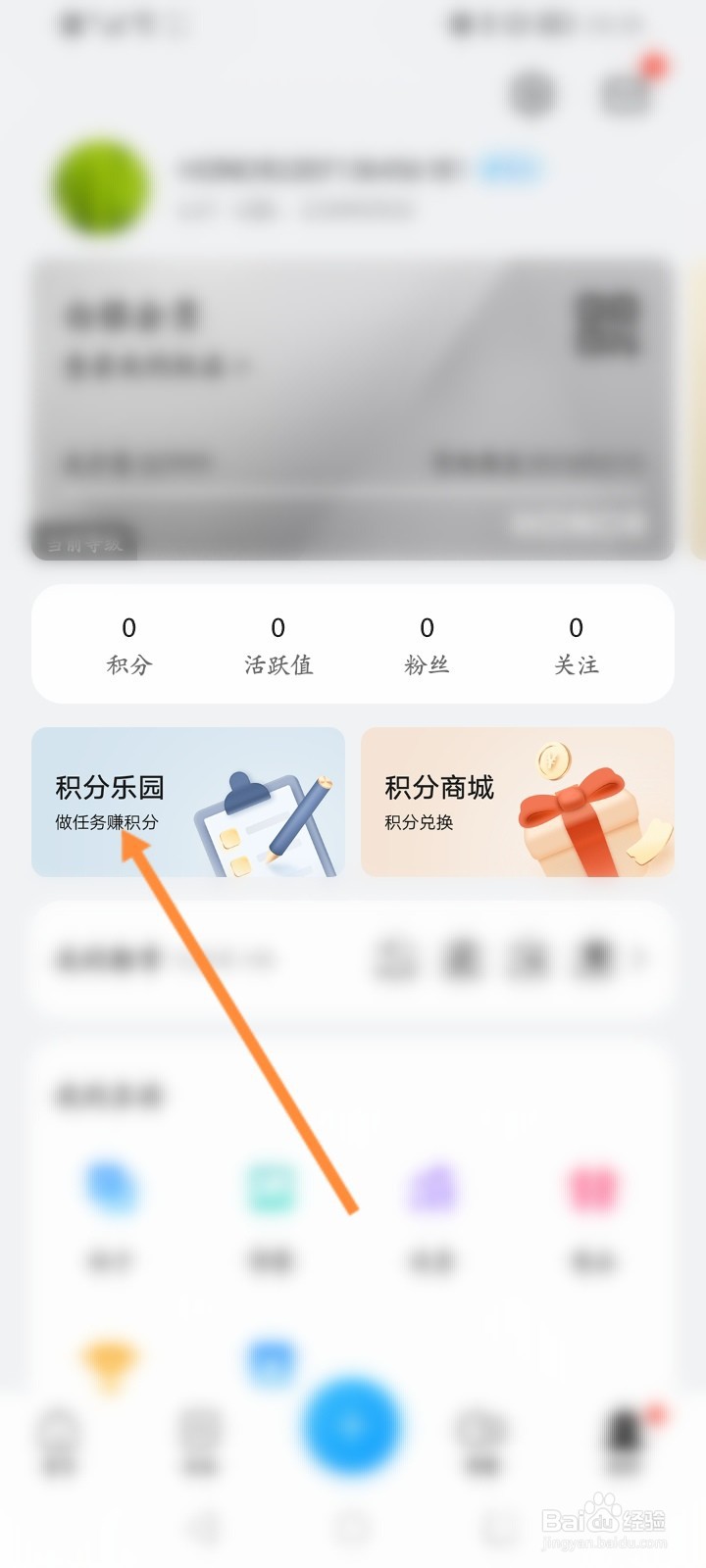The height and width of the screenshot is (1568, 706).
Task: View your 积分 (points) count
Action: click(128, 645)
